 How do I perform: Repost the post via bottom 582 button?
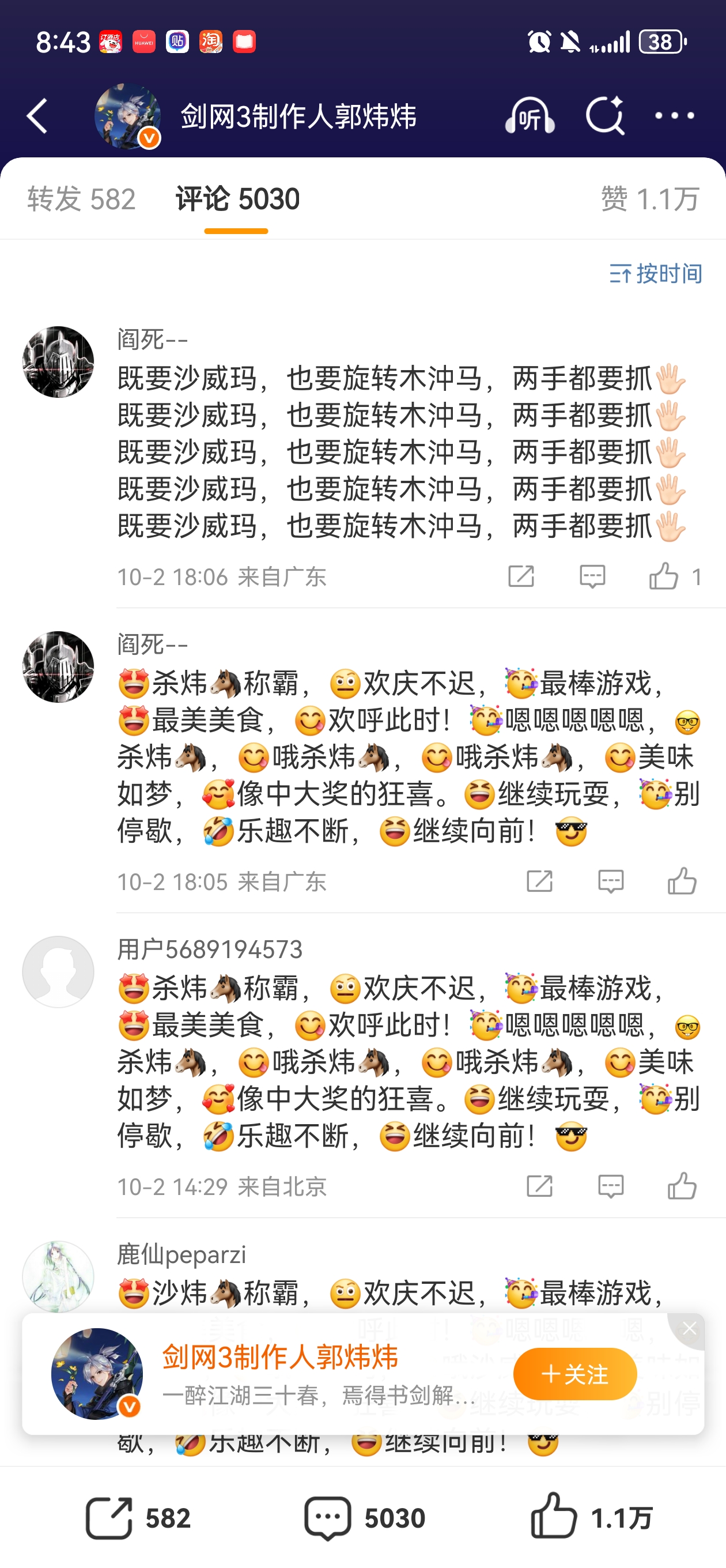click(138, 1518)
